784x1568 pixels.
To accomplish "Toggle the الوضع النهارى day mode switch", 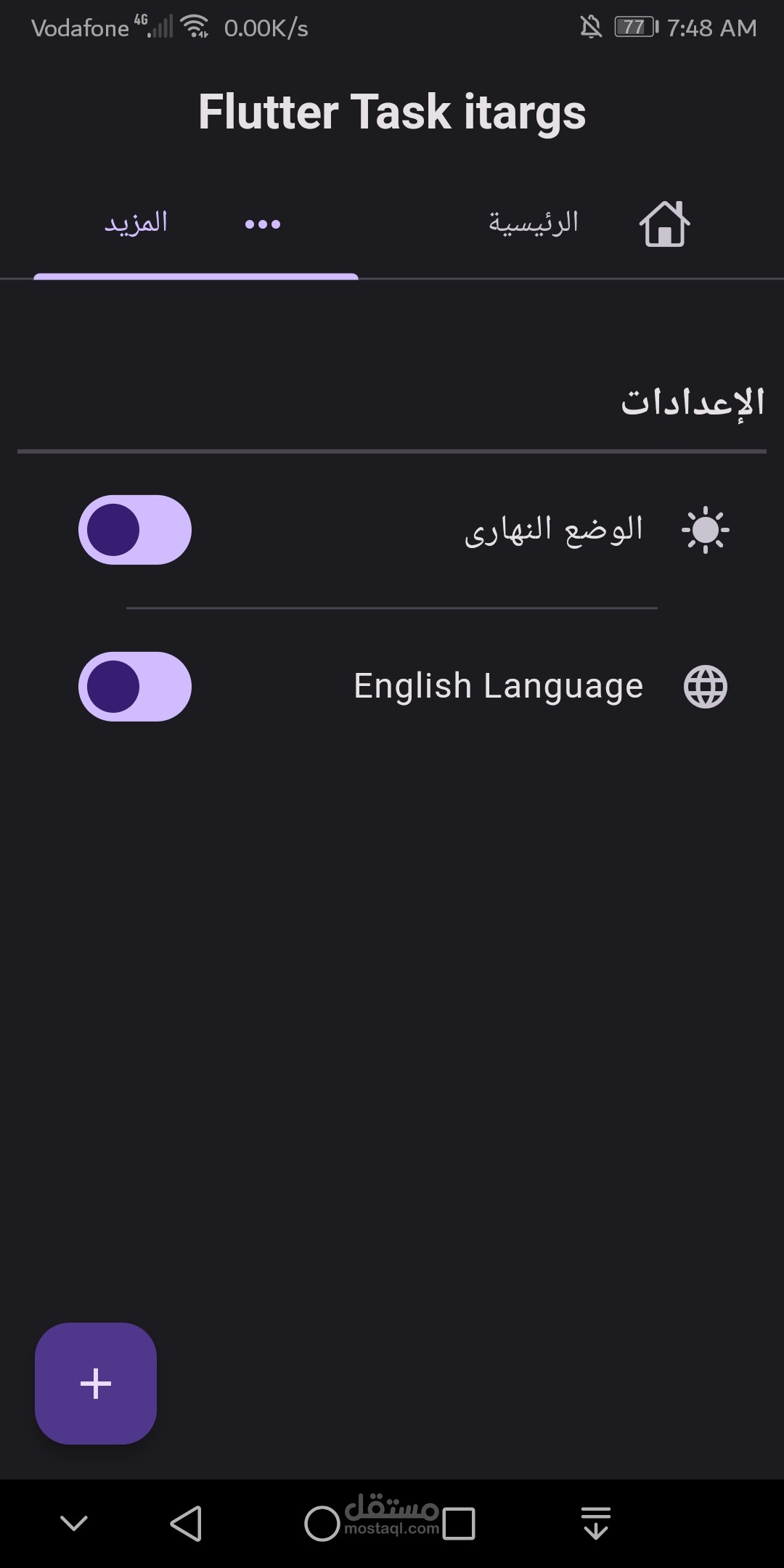I will coord(135,530).
